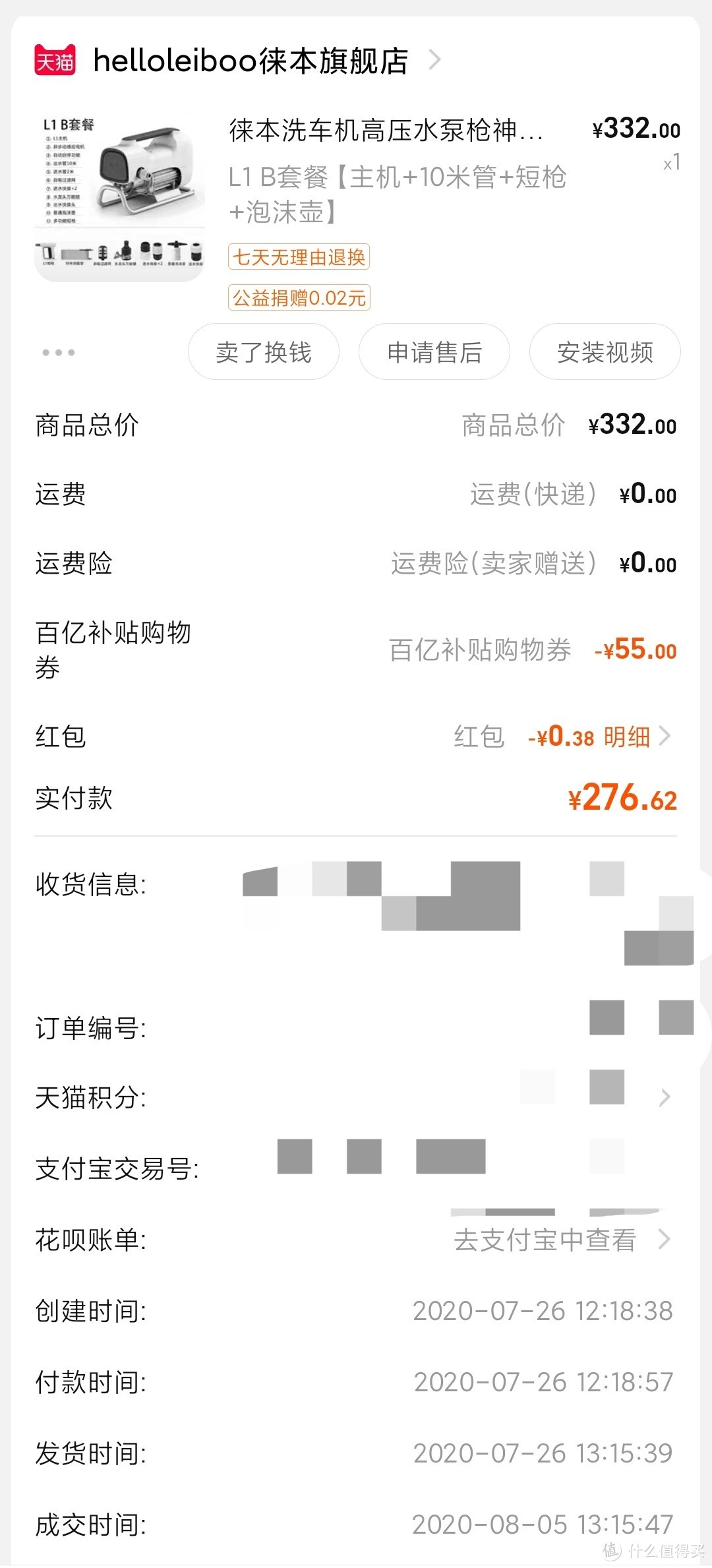Click the chevron beside 天猫积分 row
Screen dimensions: 712x1568
click(x=667, y=1097)
